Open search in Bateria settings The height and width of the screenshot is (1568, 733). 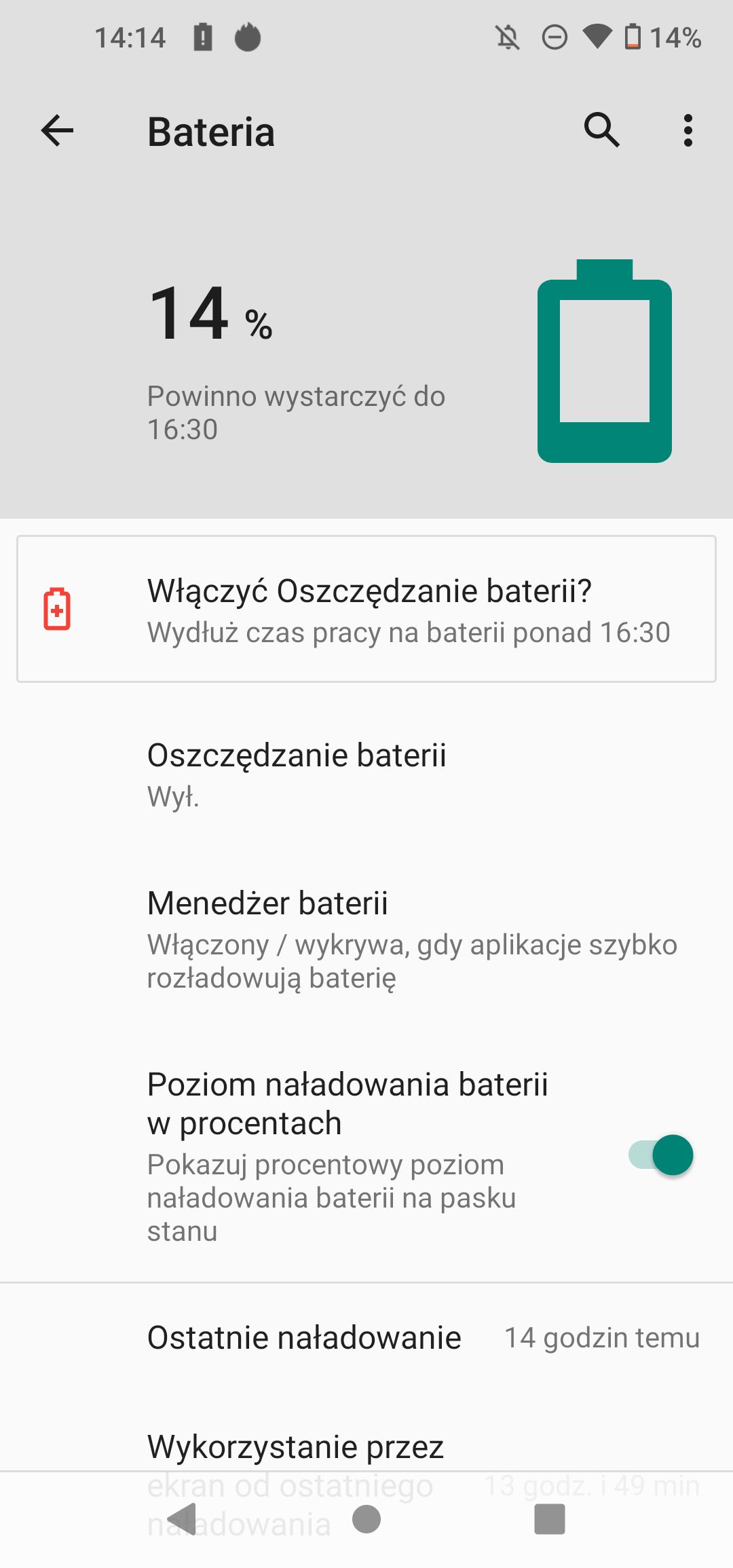[x=601, y=130]
